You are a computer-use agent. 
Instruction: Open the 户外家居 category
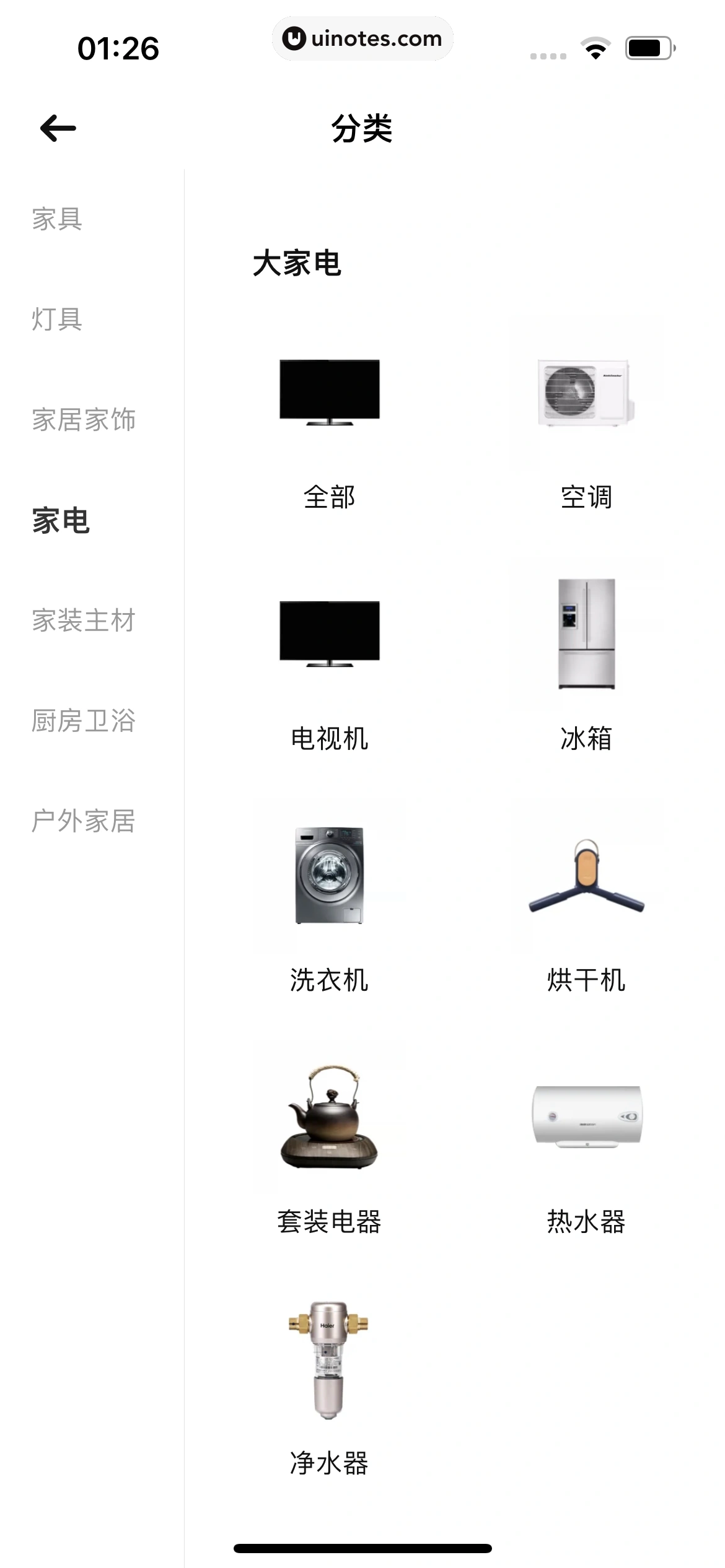(x=84, y=822)
